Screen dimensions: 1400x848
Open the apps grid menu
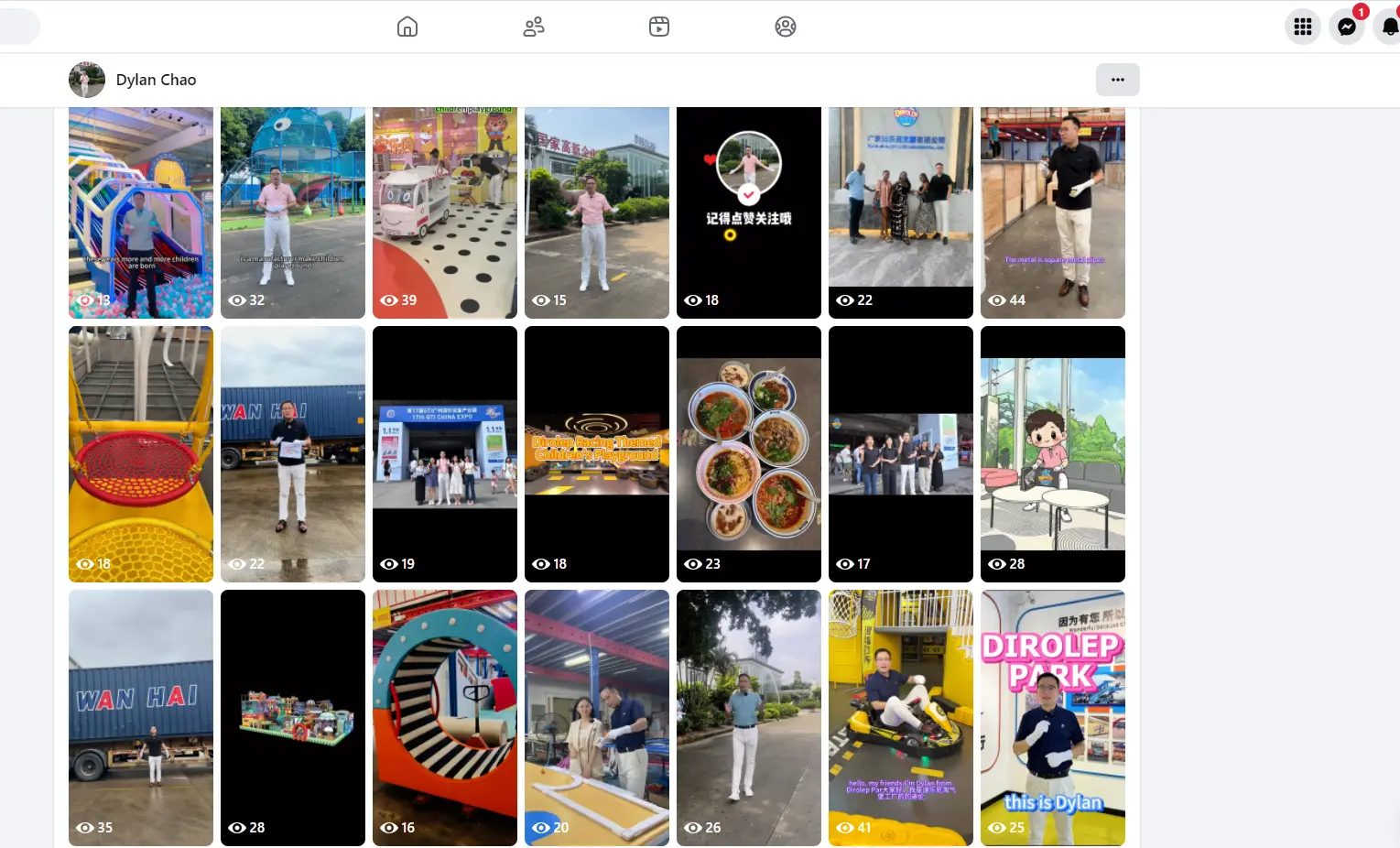[x=1303, y=27]
